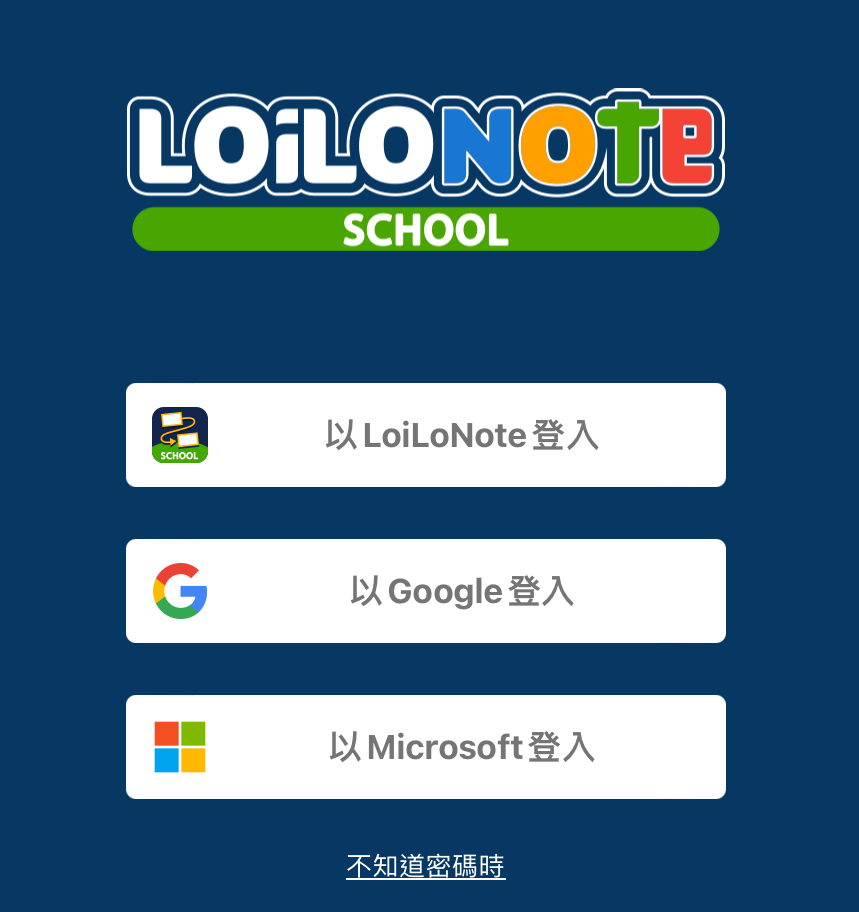Log in using Microsoft account
Image resolution: width=859 pixels, height=912 pixels.
coord(426,747)
